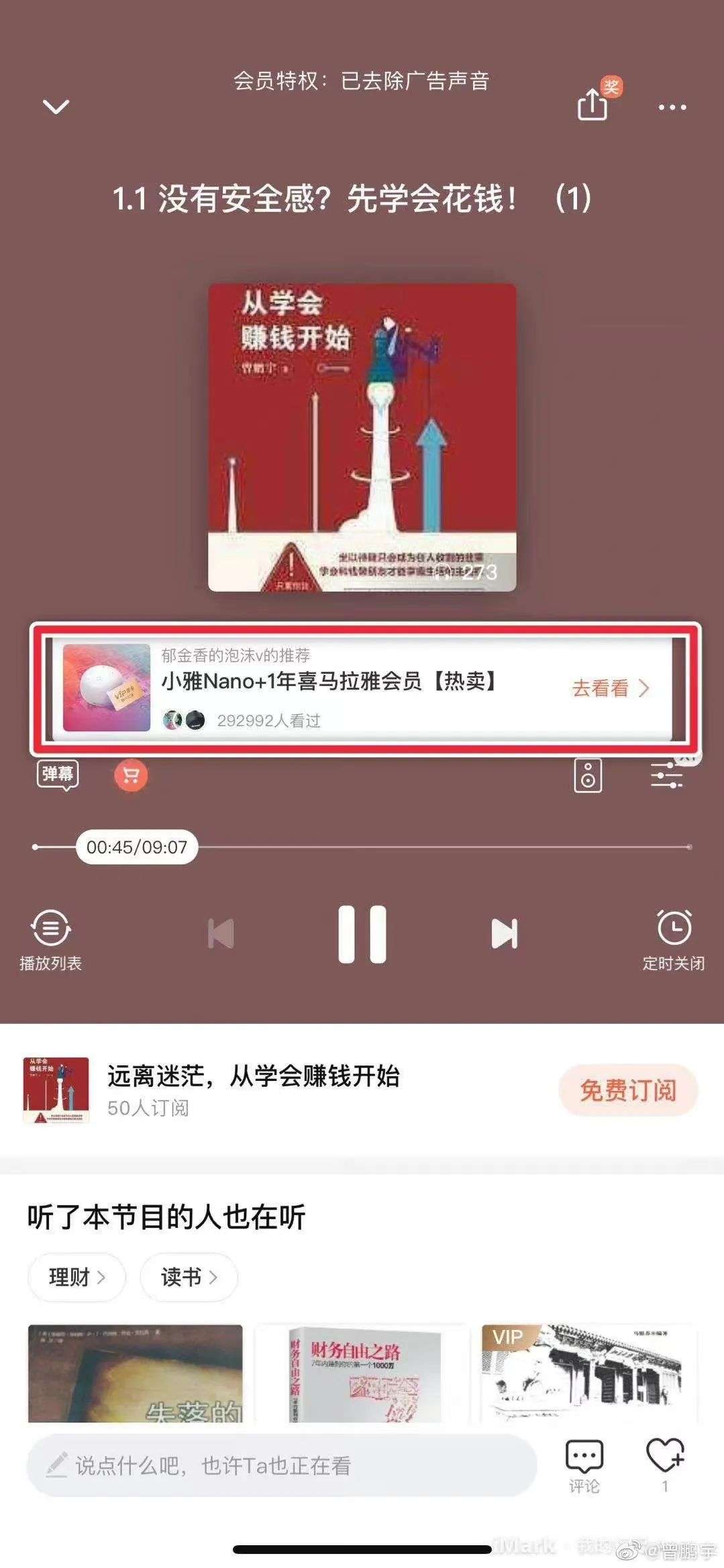Skip to the previous track
This screenshot has width=724, height=1568.
pyautogui.click(x=221, y=933)
